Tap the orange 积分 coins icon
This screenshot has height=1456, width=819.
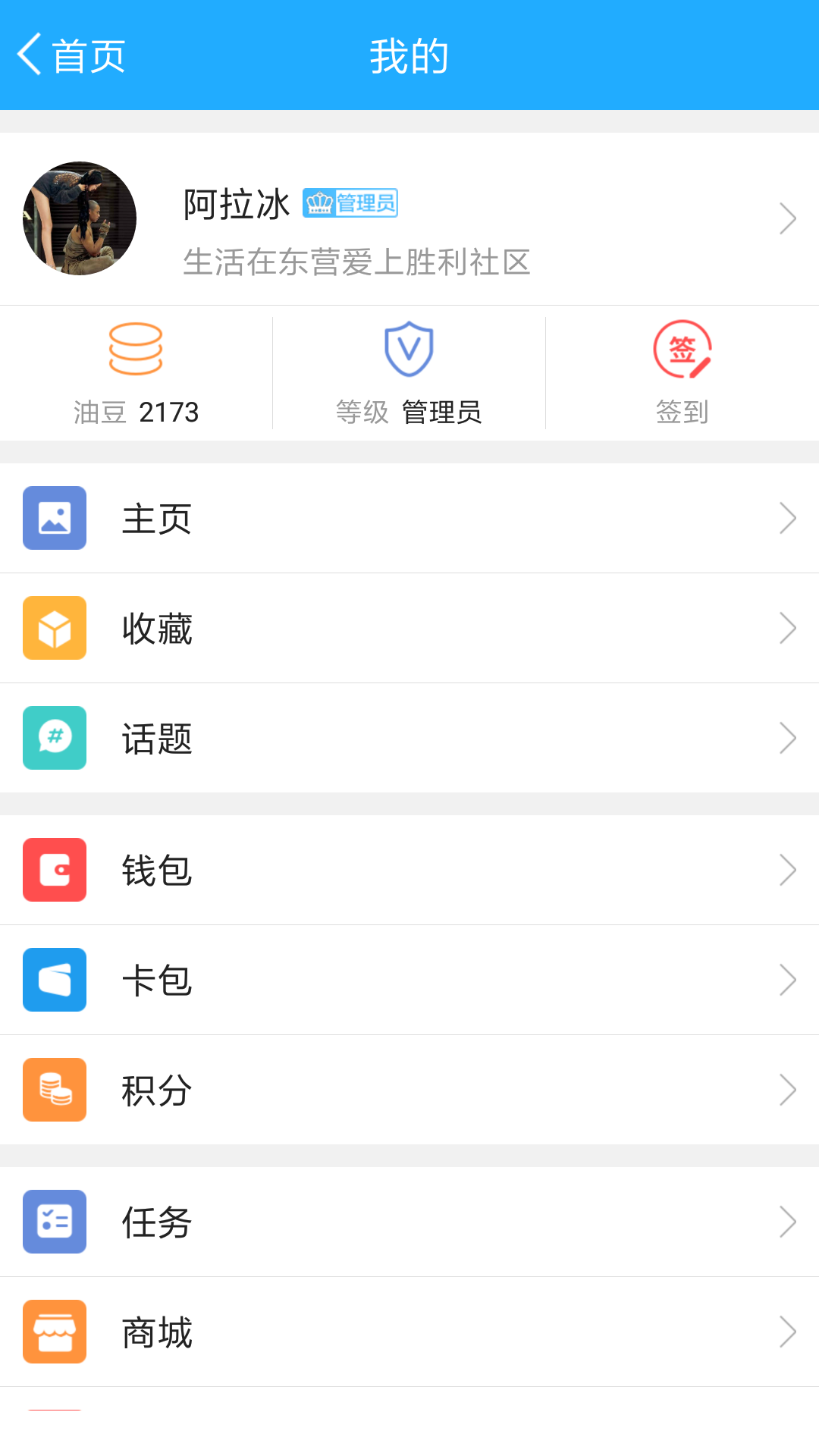tap(54, 1090)
